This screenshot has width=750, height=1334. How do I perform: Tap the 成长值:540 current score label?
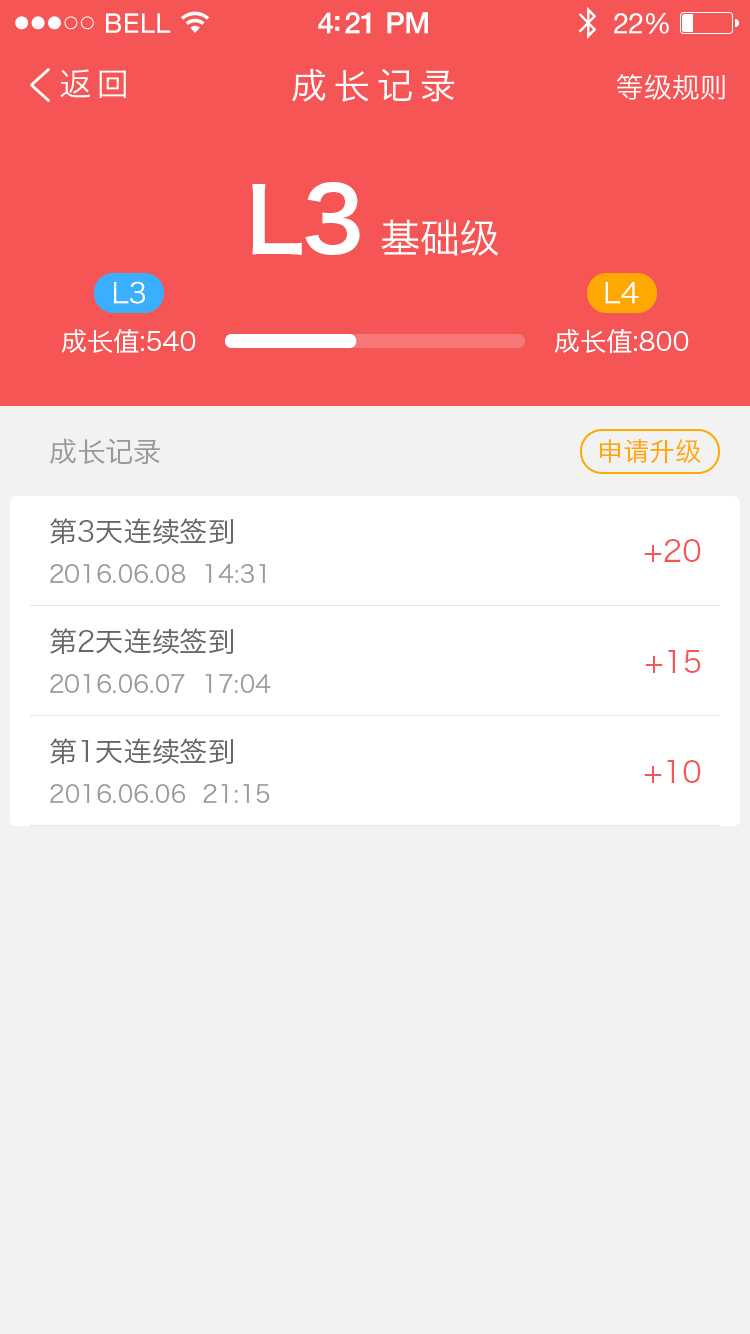tap(128, 341)
